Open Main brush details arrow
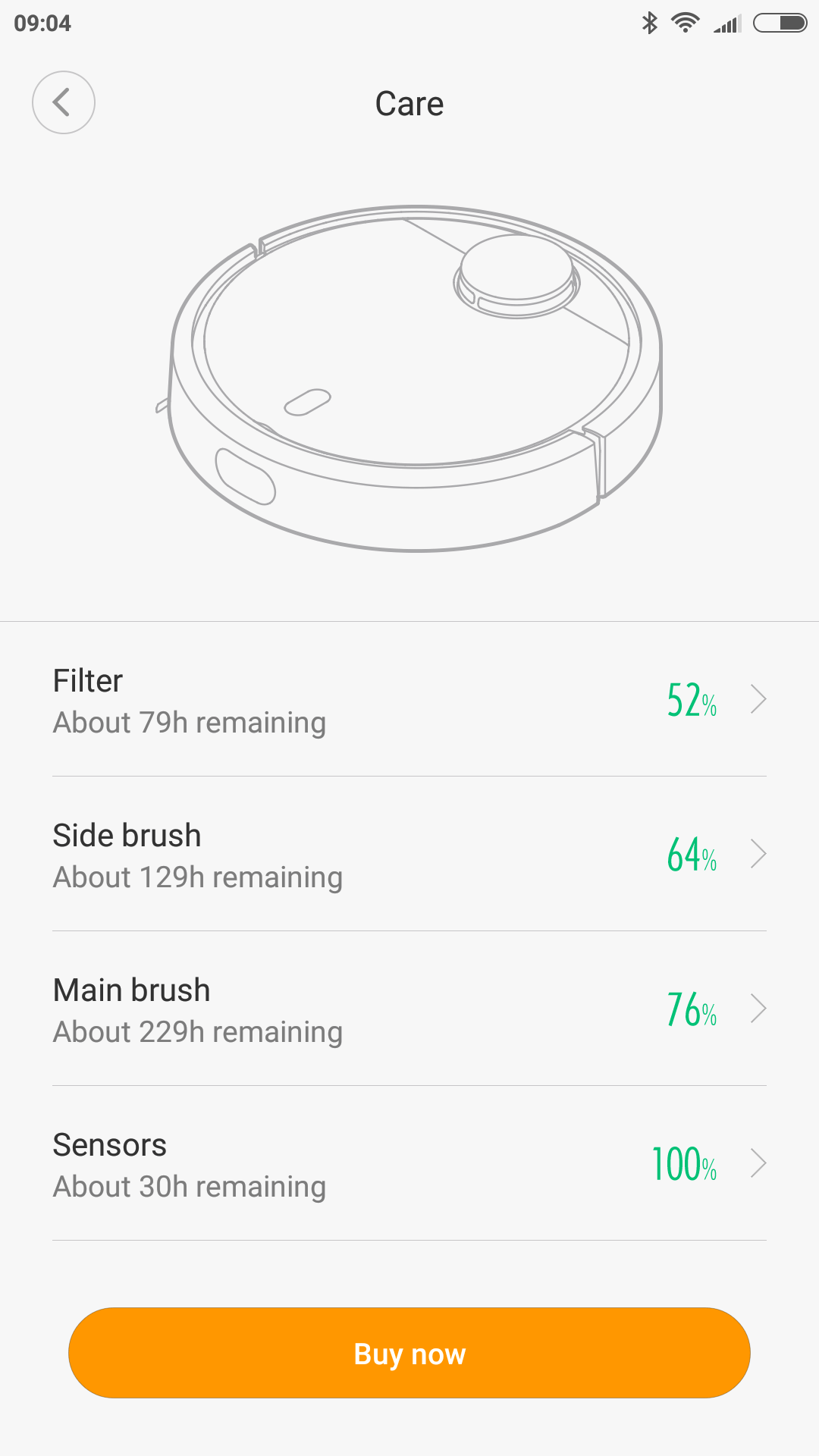 coord(759,1009)
